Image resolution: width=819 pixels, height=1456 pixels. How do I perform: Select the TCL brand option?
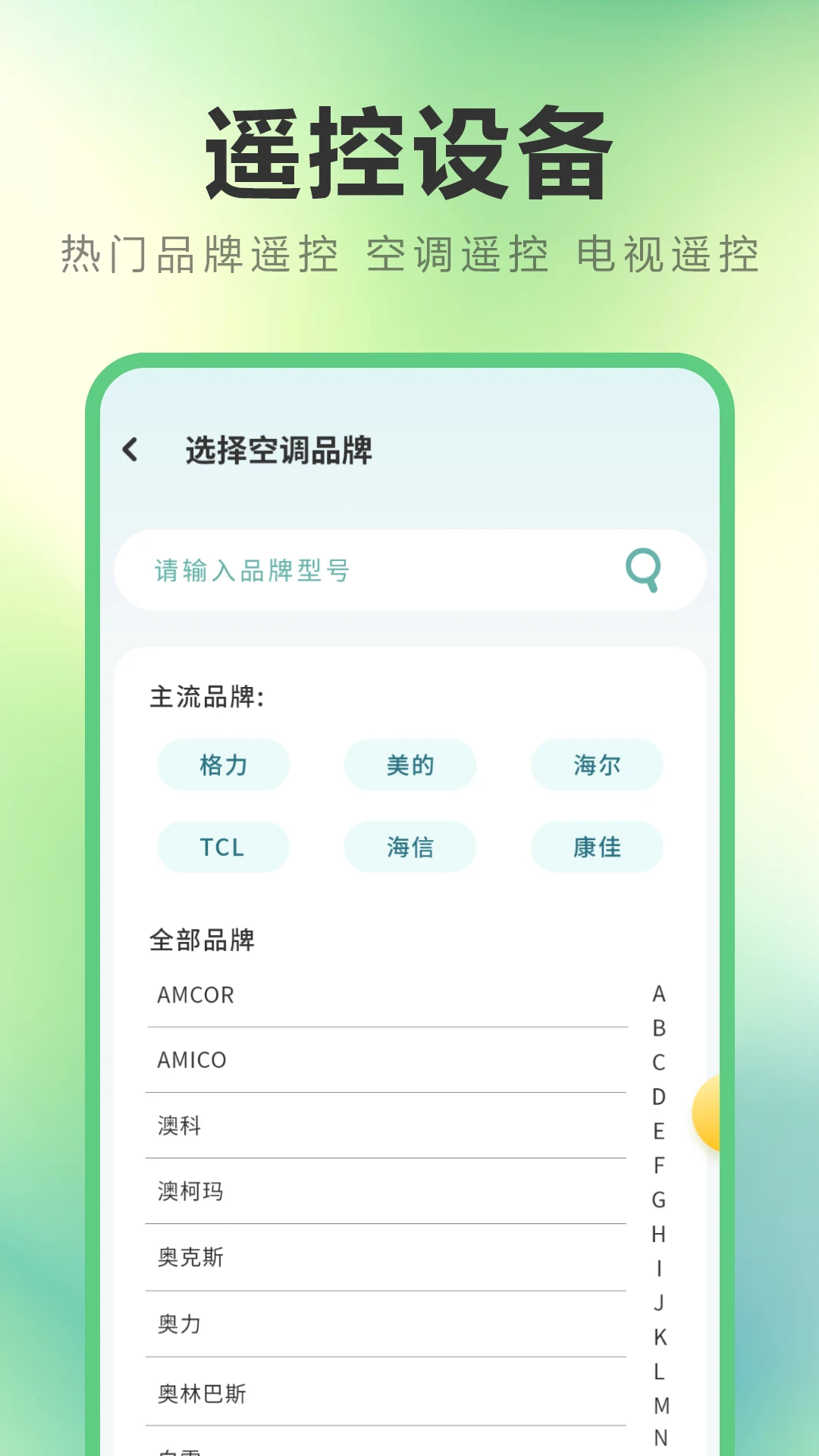(x=223, y=847)
